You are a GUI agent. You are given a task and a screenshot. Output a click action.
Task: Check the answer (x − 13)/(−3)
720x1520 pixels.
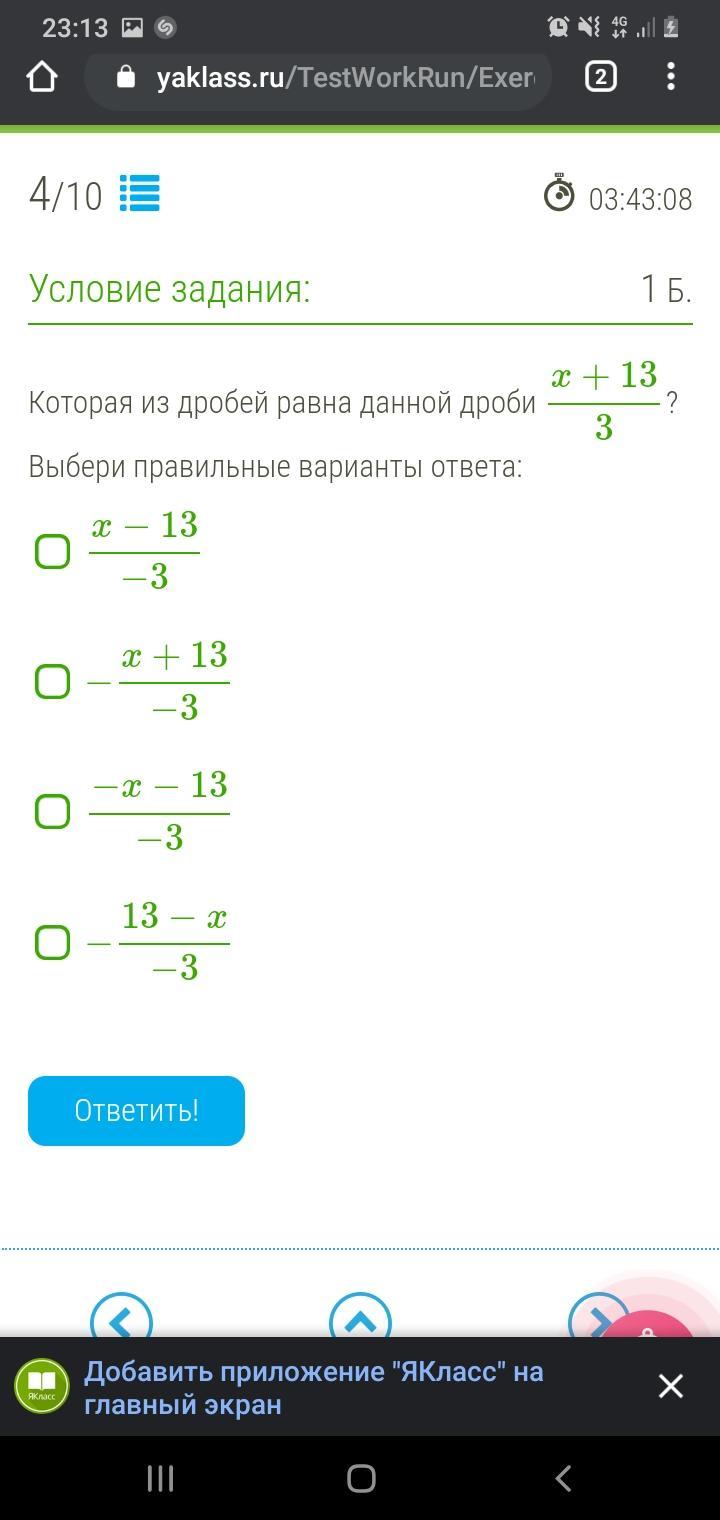[x=53, y=551]
